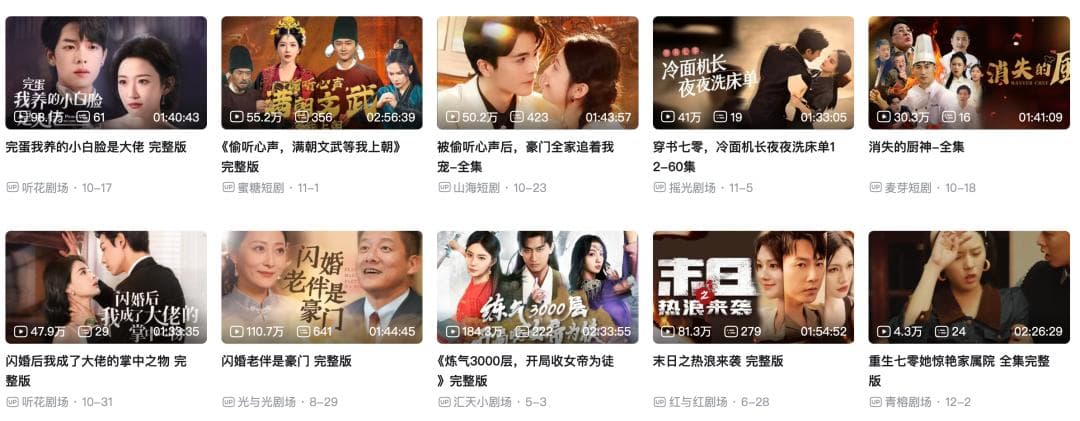This screenshot has width=1080, height=421.
Task: Open 闪婚老伴是豪门 完整版 video
Action: [321, 287]
